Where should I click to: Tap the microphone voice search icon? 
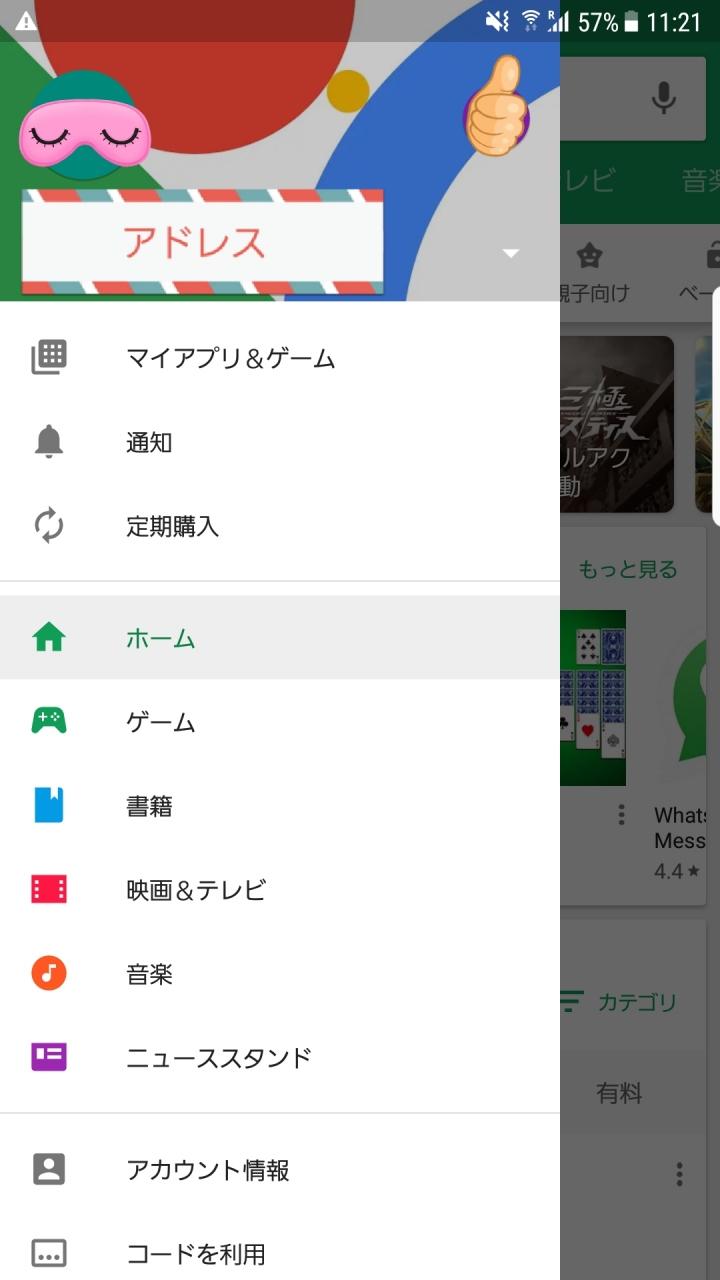663,98
